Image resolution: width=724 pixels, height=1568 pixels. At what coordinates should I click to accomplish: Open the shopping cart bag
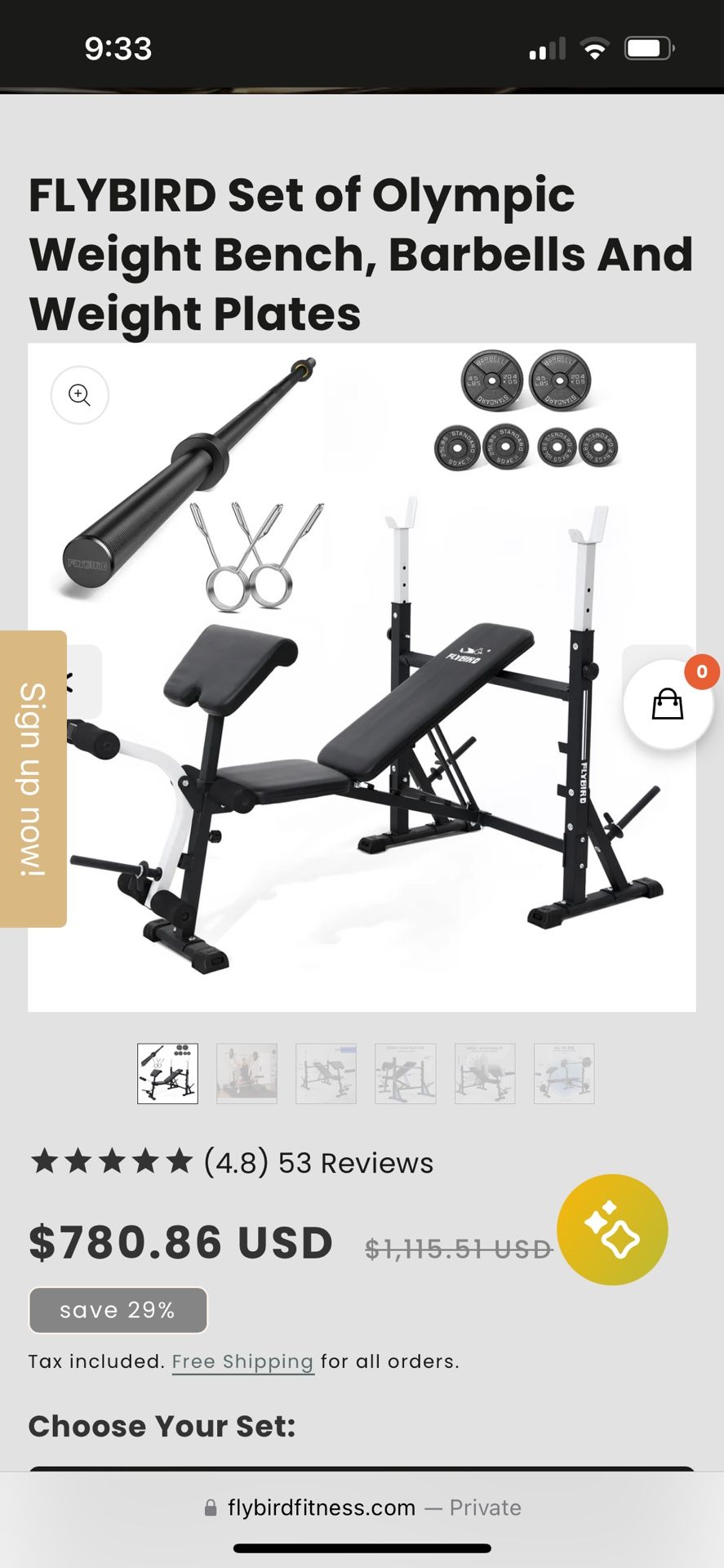[668, 706]
